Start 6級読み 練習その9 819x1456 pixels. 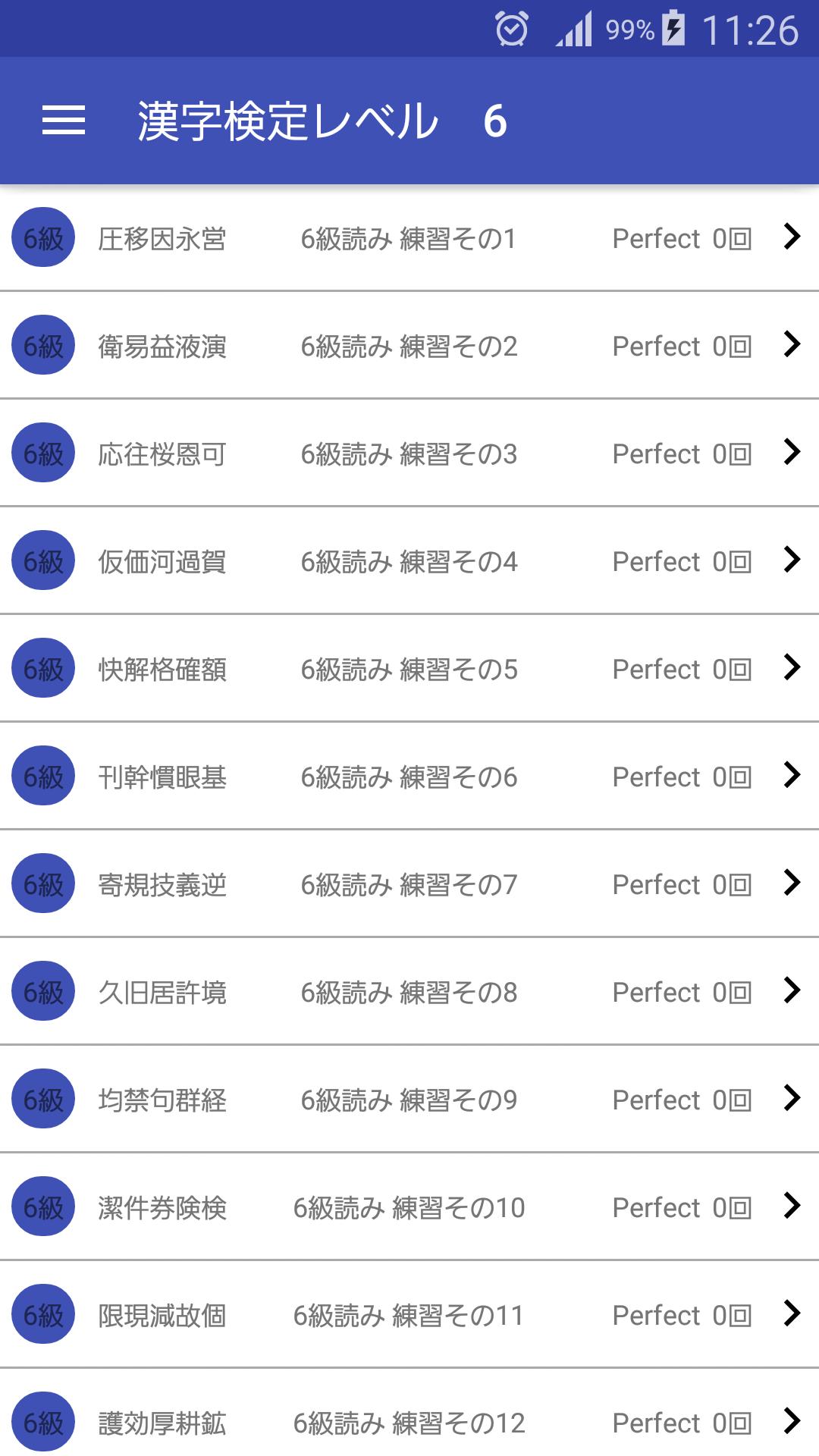coord(409,1100)
